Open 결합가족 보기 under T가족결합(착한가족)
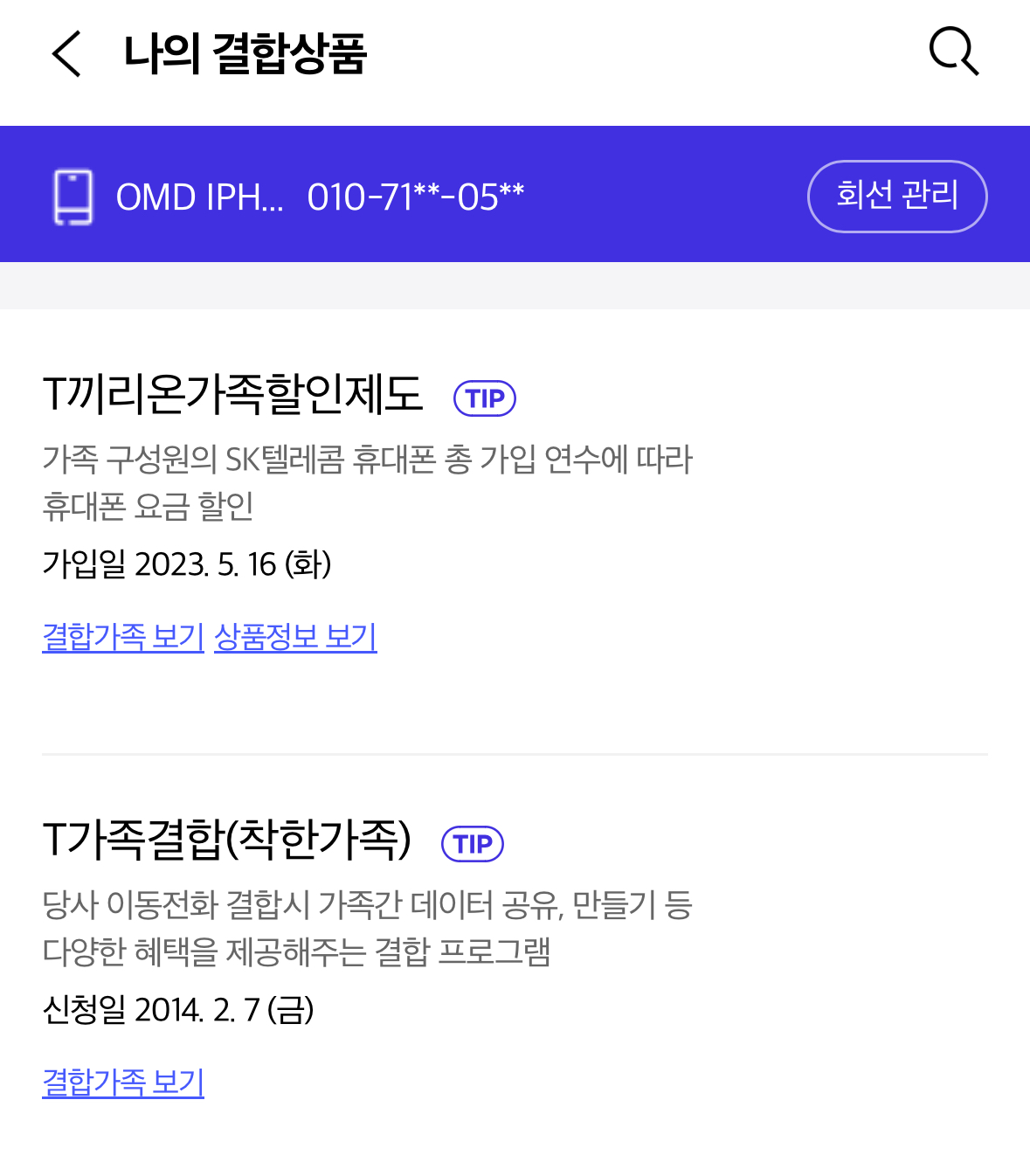Image resolution: width=1030 pixels, height=1176 pixels. tap(123, 1083)
